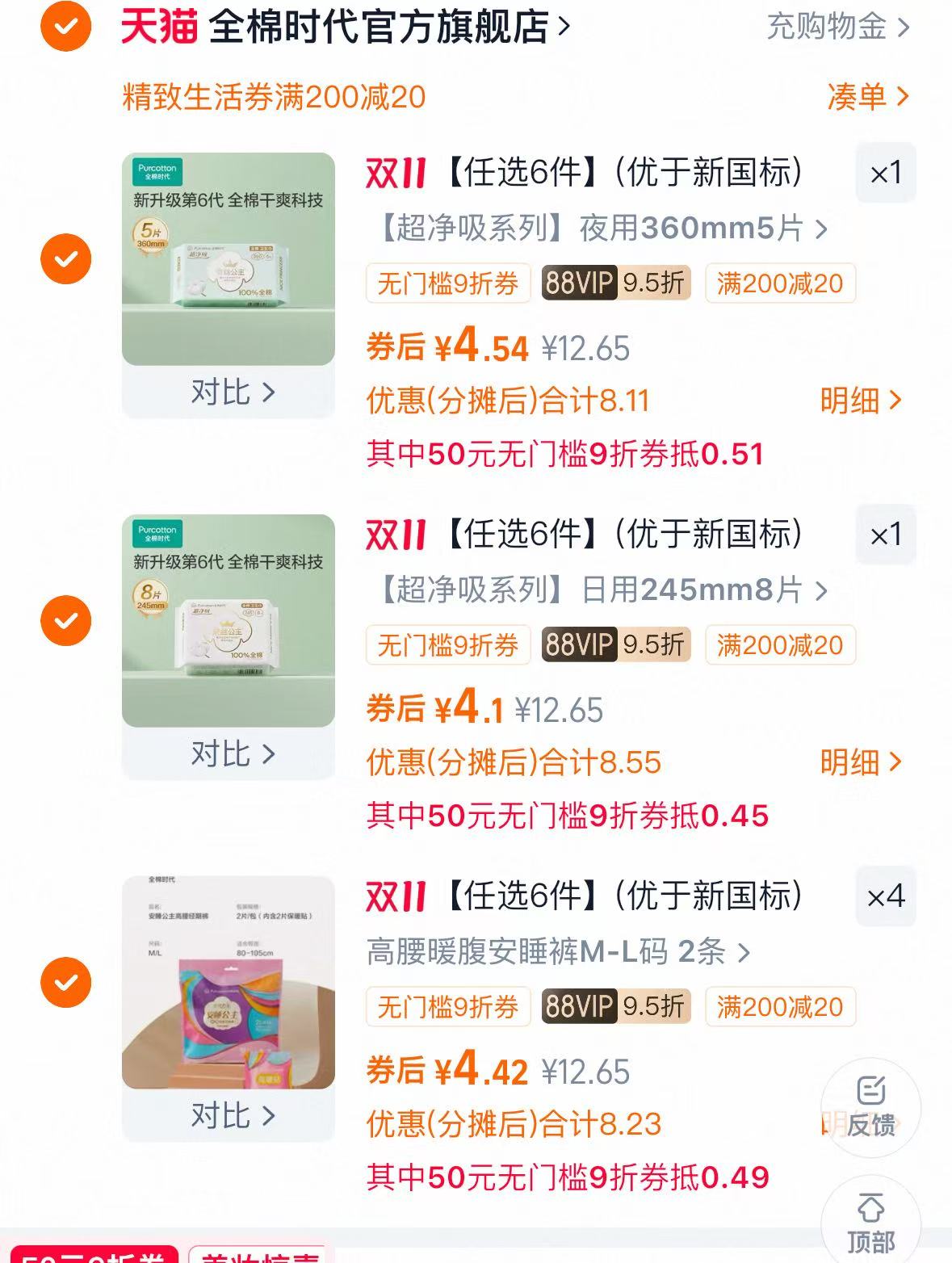Tap the 无门槛9折券 tag on the night pads

coord(449,284)
